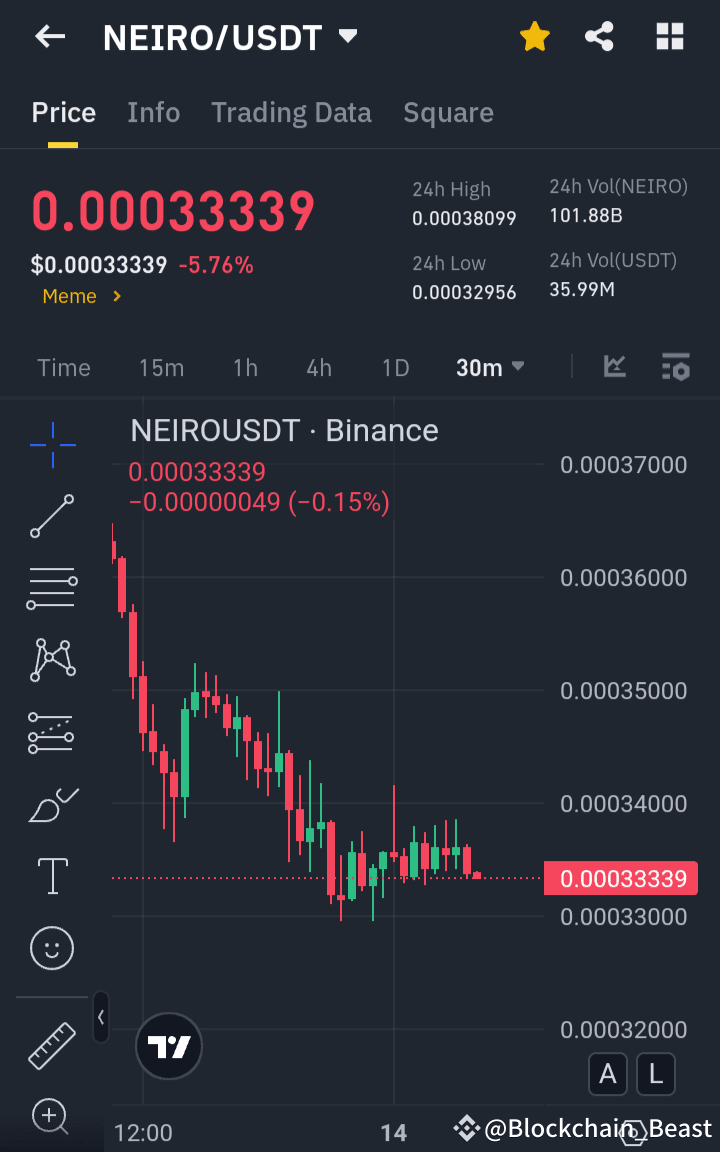This screenshot has height=1152, width=720.
Task: Enable auto scale with the A button
Action: pos(608,1074)
